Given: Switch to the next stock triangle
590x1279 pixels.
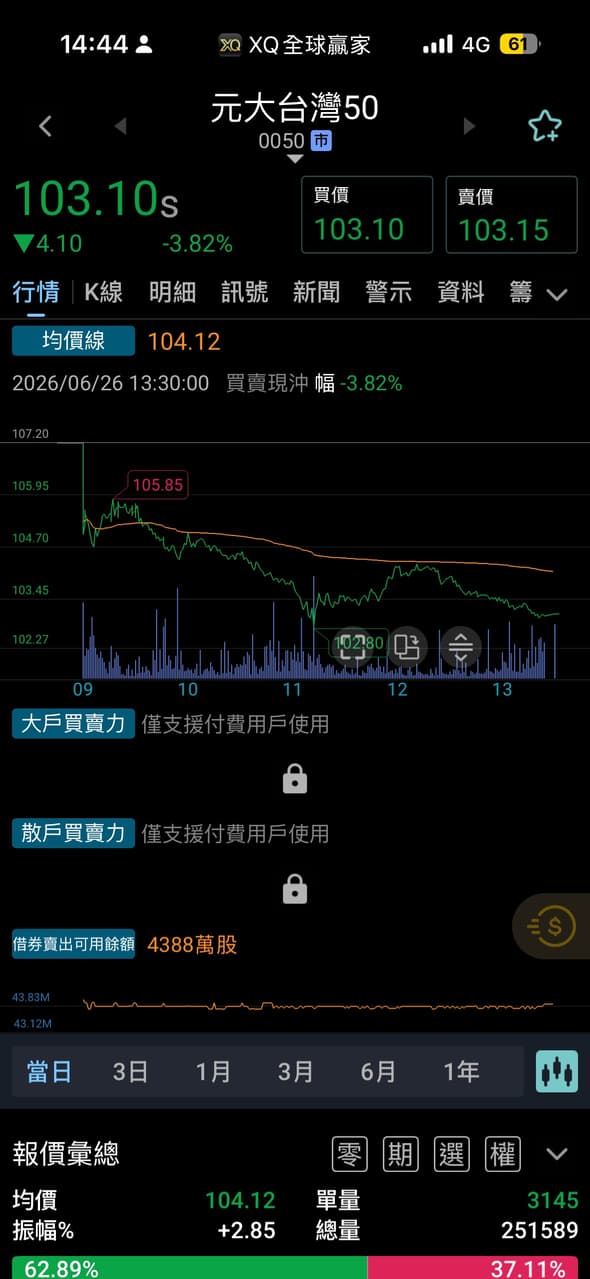Looking at the screenshot, I should point(469,126).
